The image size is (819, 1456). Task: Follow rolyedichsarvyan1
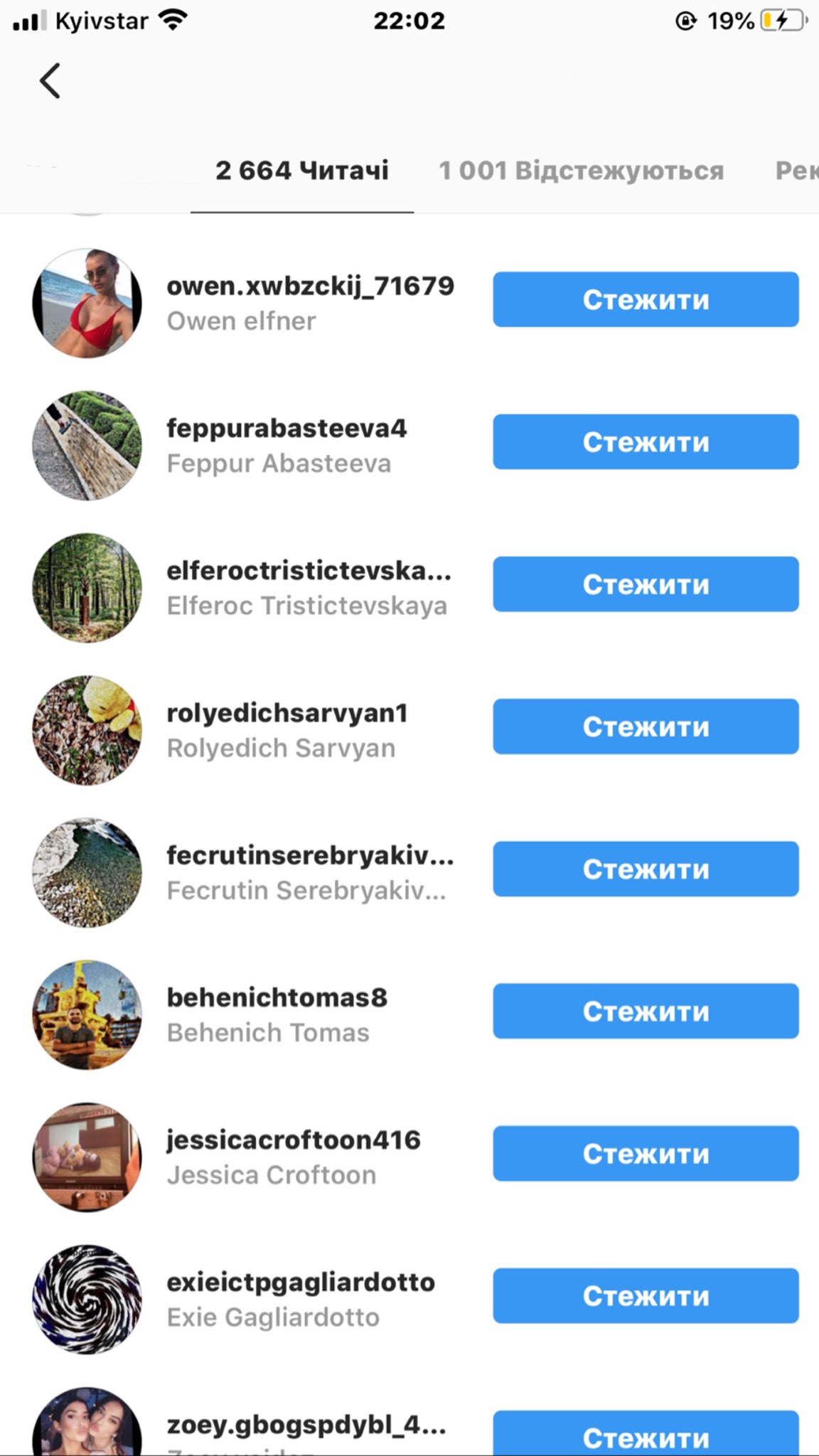pyautogui.click(x=646, y=726)
